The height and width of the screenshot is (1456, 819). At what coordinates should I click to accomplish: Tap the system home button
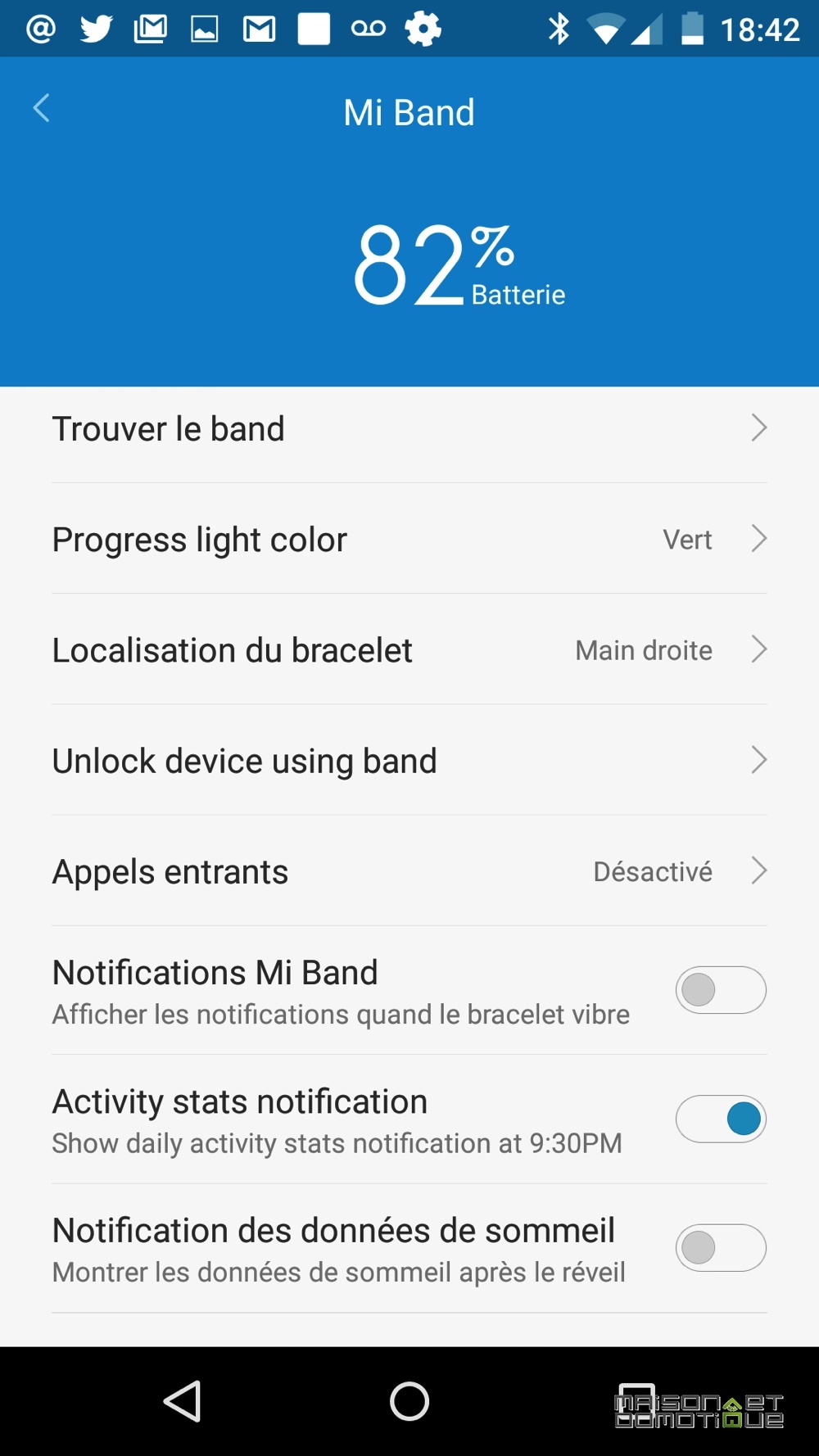coord(409,1401)
